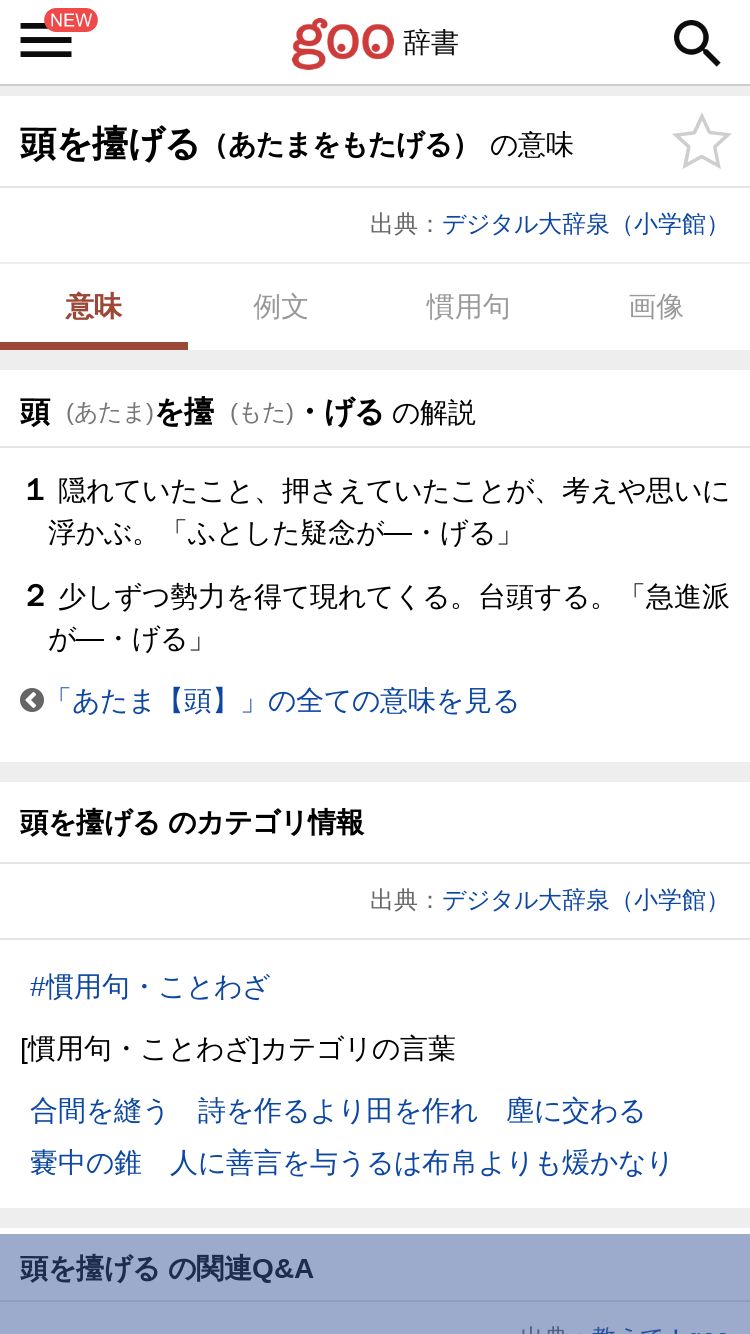Bookmark this word with the star
The width and height of the screenshot is (750, 1334).
pos(701,142)
